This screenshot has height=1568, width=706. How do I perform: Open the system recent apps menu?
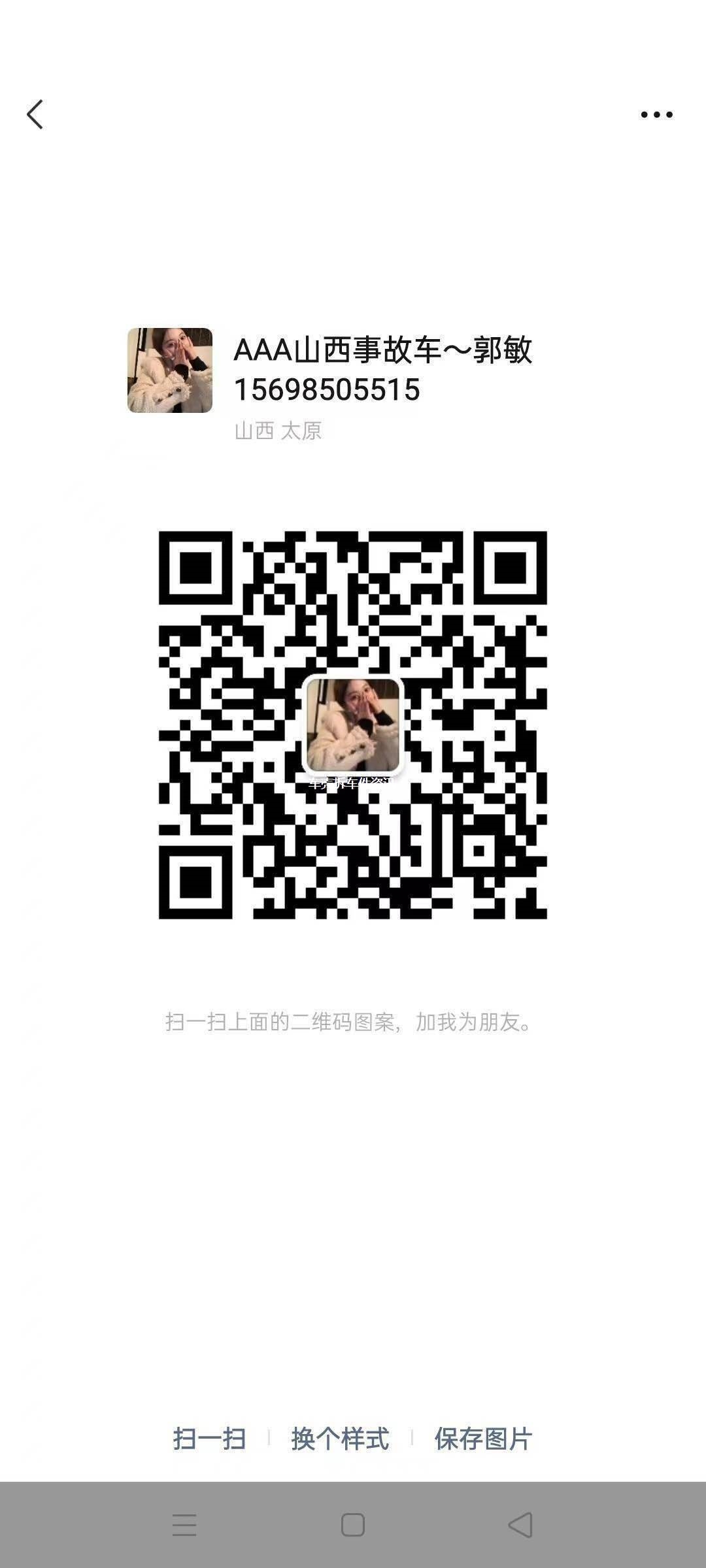(x=184, y=1526)
